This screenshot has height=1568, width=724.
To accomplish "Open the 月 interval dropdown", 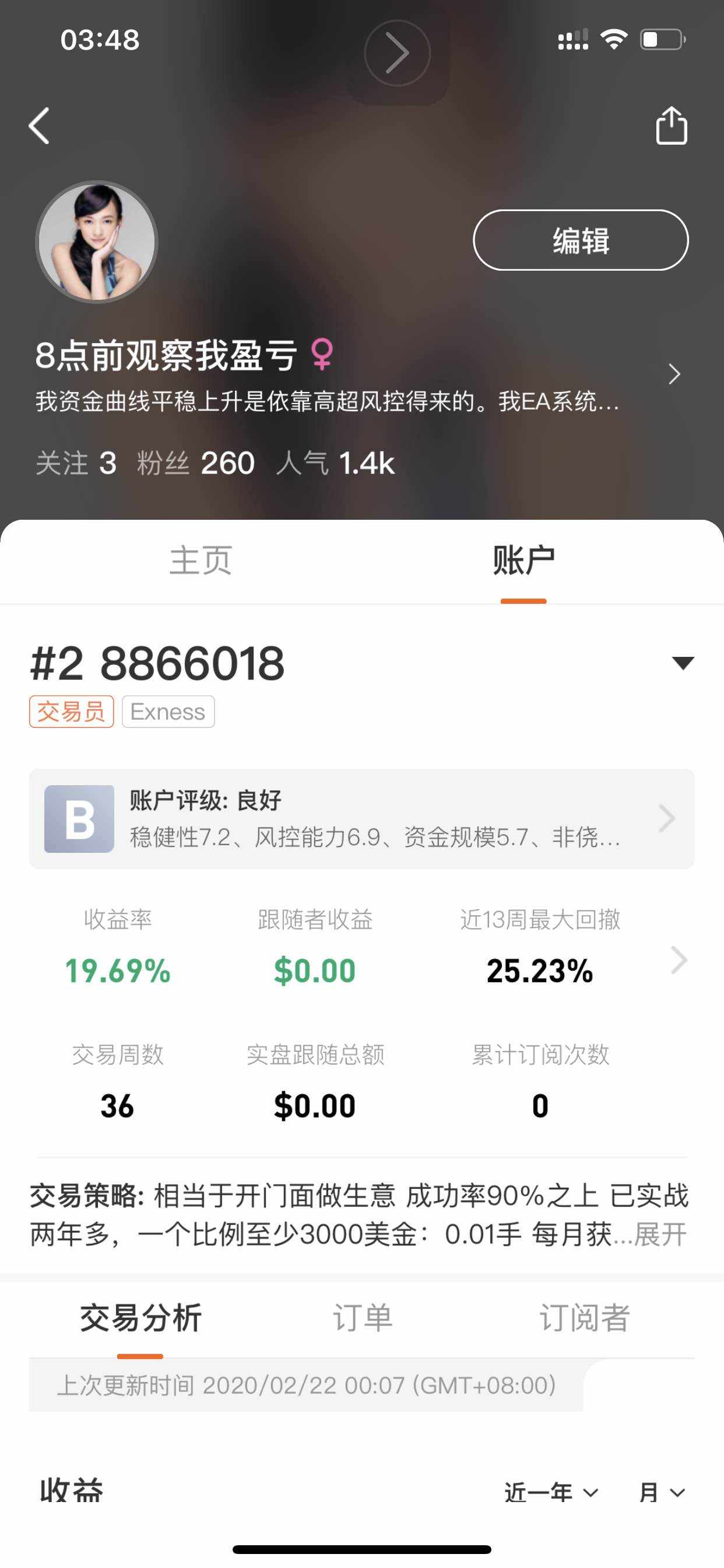I will tap(662, 1493).
